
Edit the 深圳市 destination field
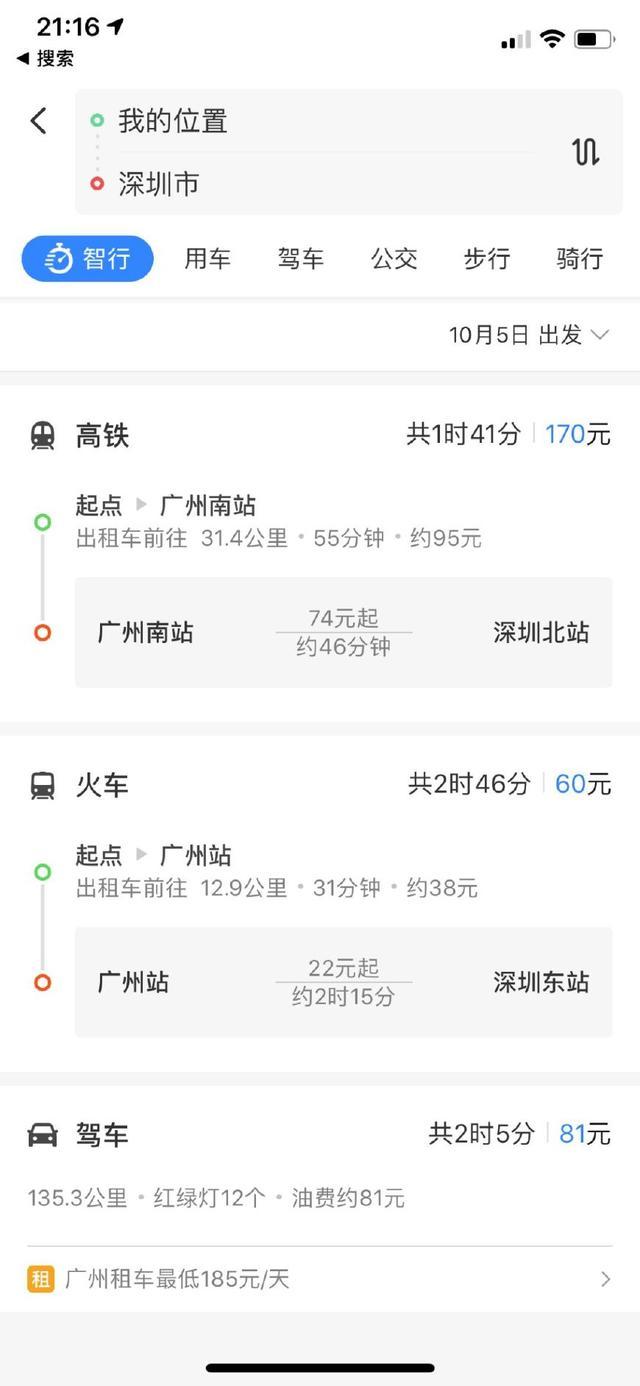(320, 184)
